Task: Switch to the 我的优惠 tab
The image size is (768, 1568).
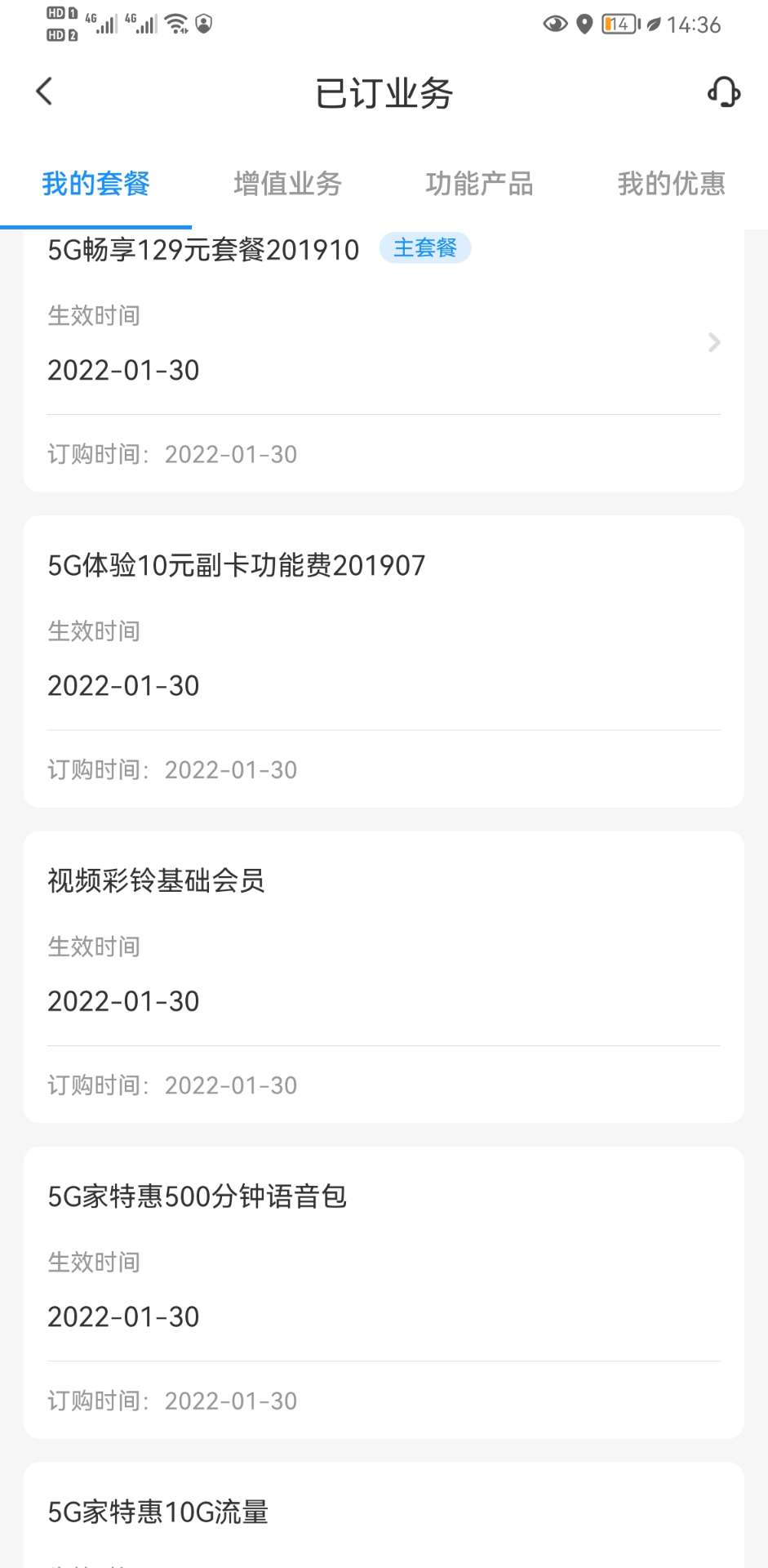Action: [672, 184]
